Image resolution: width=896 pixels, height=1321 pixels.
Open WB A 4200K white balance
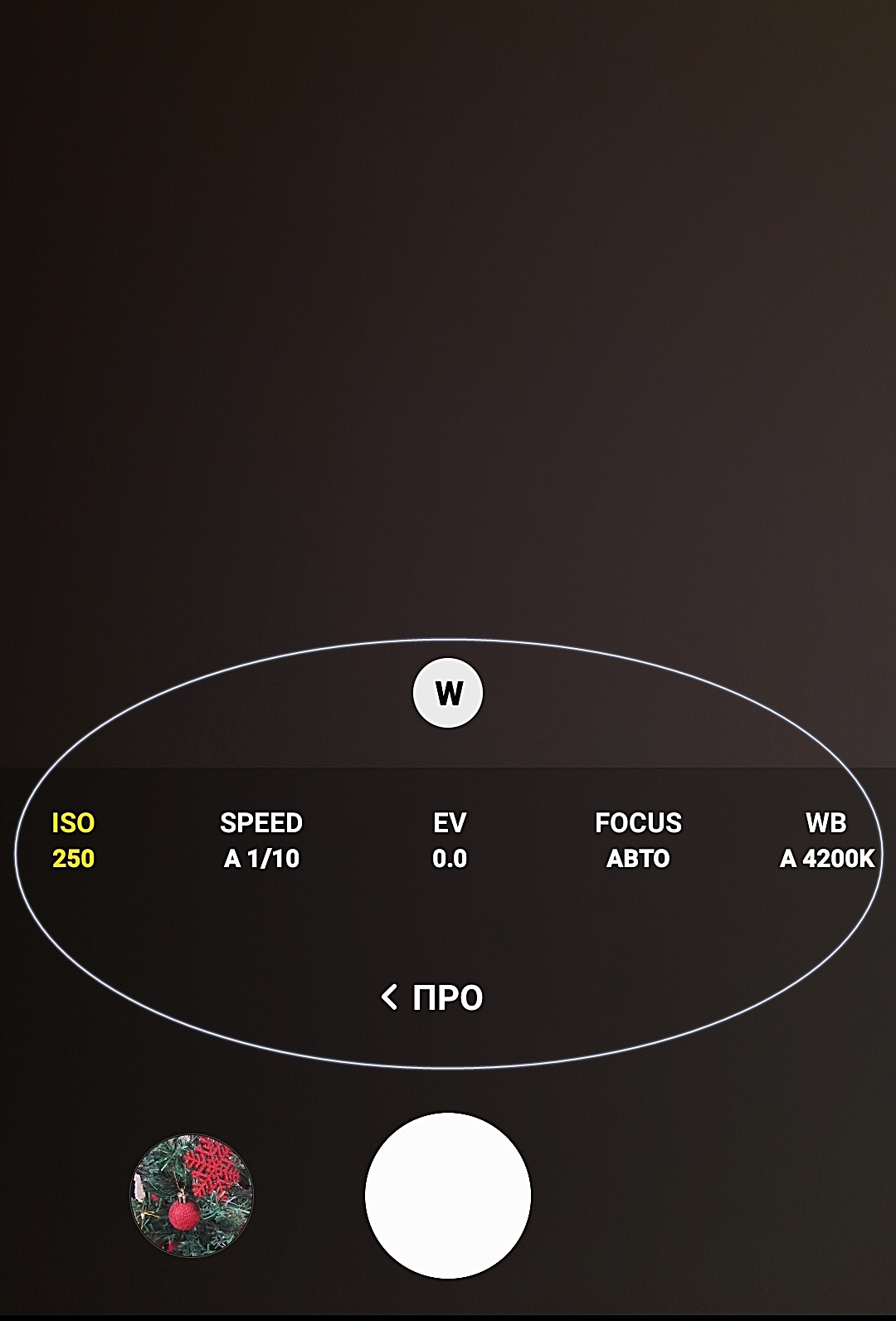826,840
